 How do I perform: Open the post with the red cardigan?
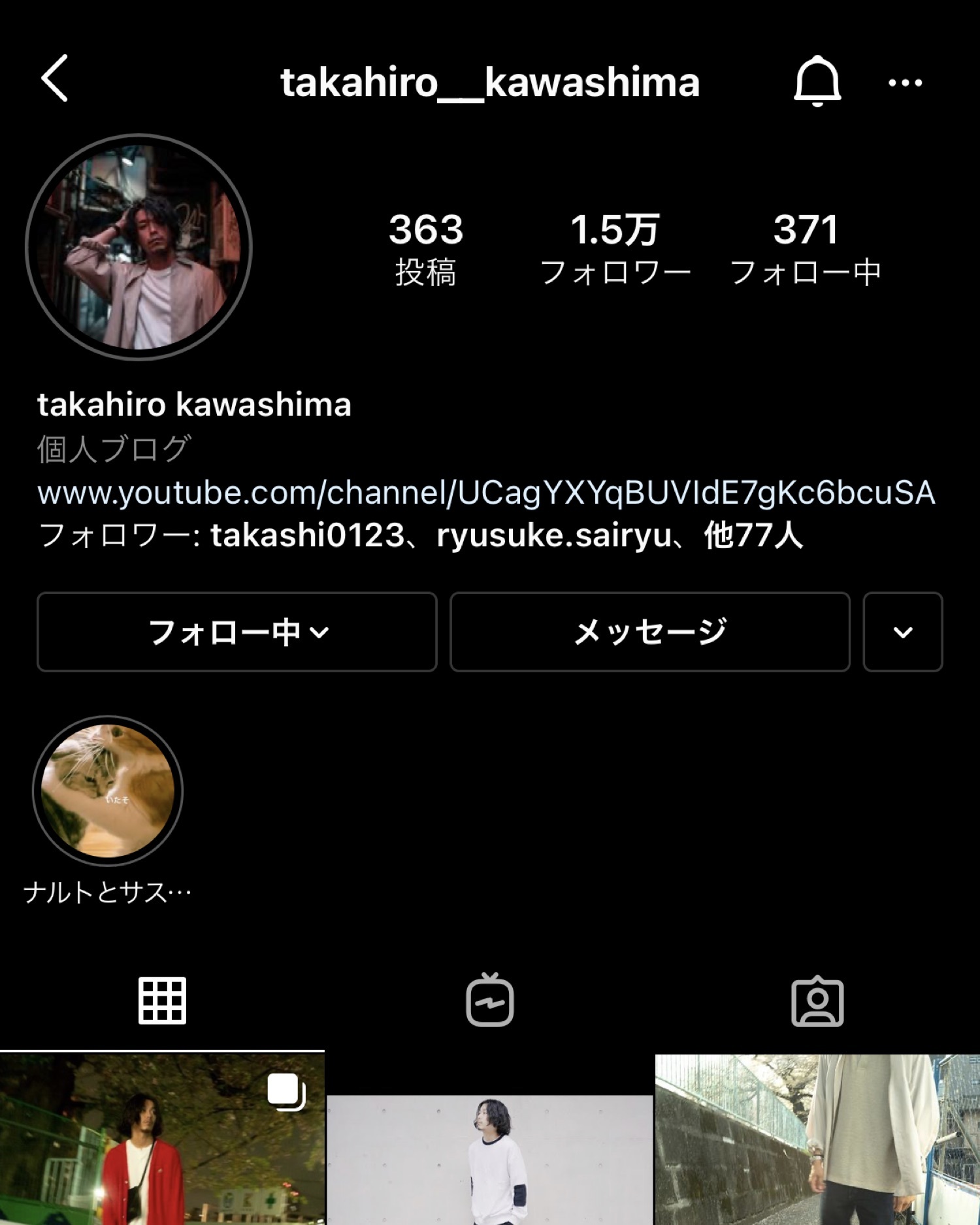point(161,1140)
